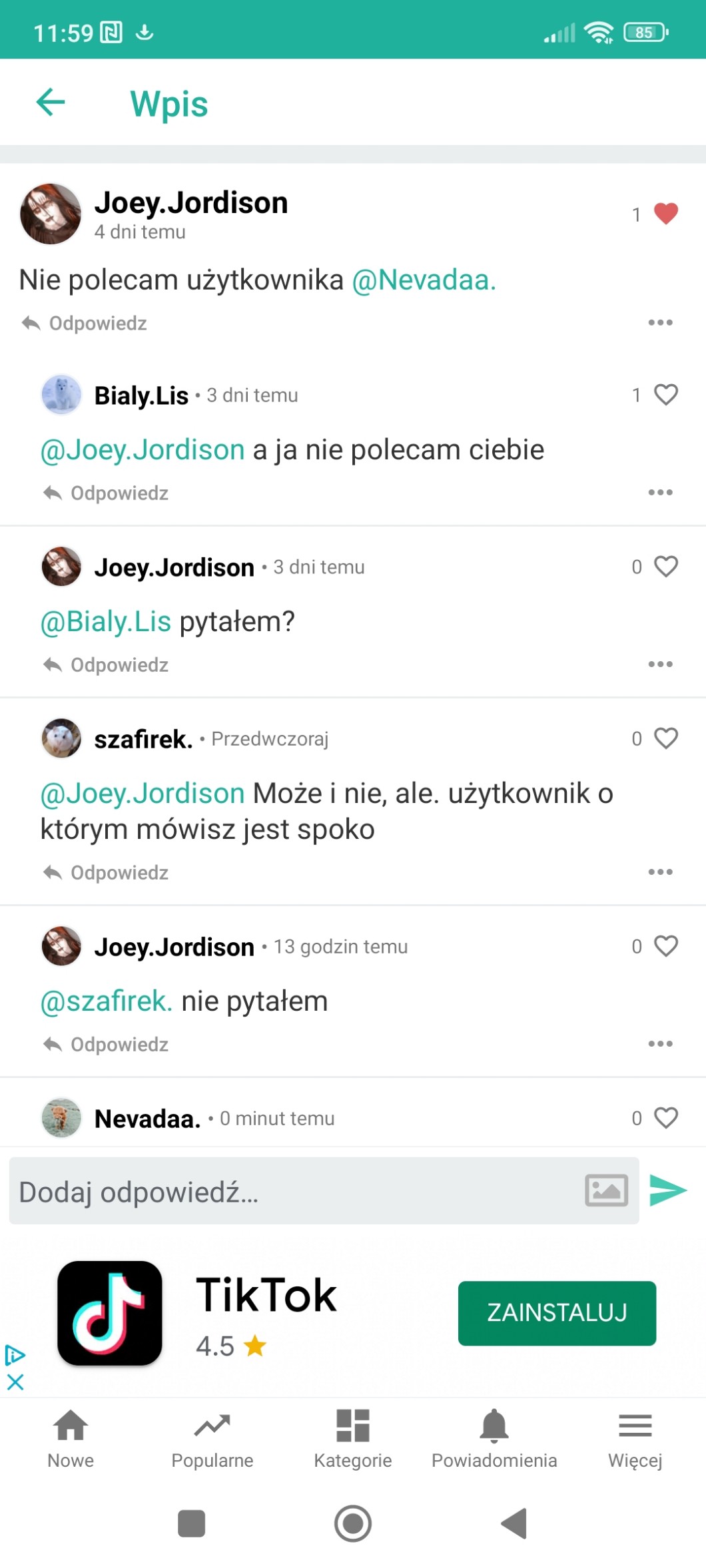This screenshot has height=1568, width=706.
Task: Open the @Nevadaa. mention link
Action: pos(424,280)
